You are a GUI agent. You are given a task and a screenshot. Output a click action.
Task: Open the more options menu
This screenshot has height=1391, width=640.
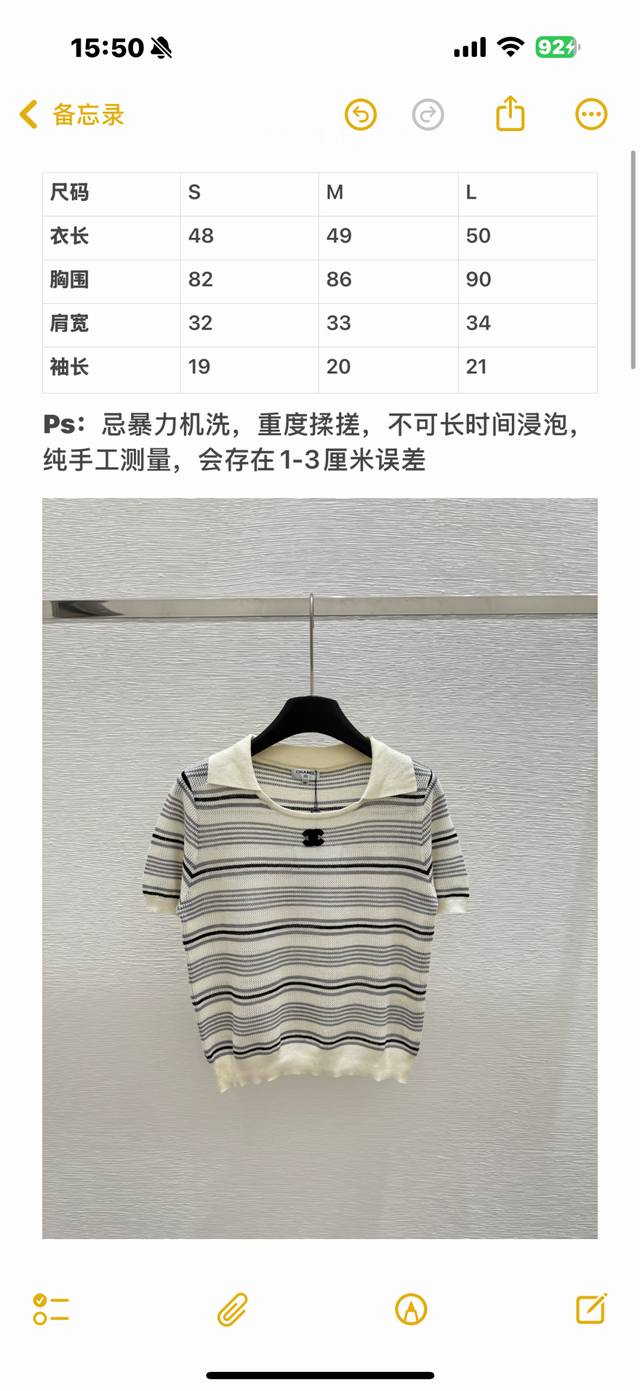[591, 115]
